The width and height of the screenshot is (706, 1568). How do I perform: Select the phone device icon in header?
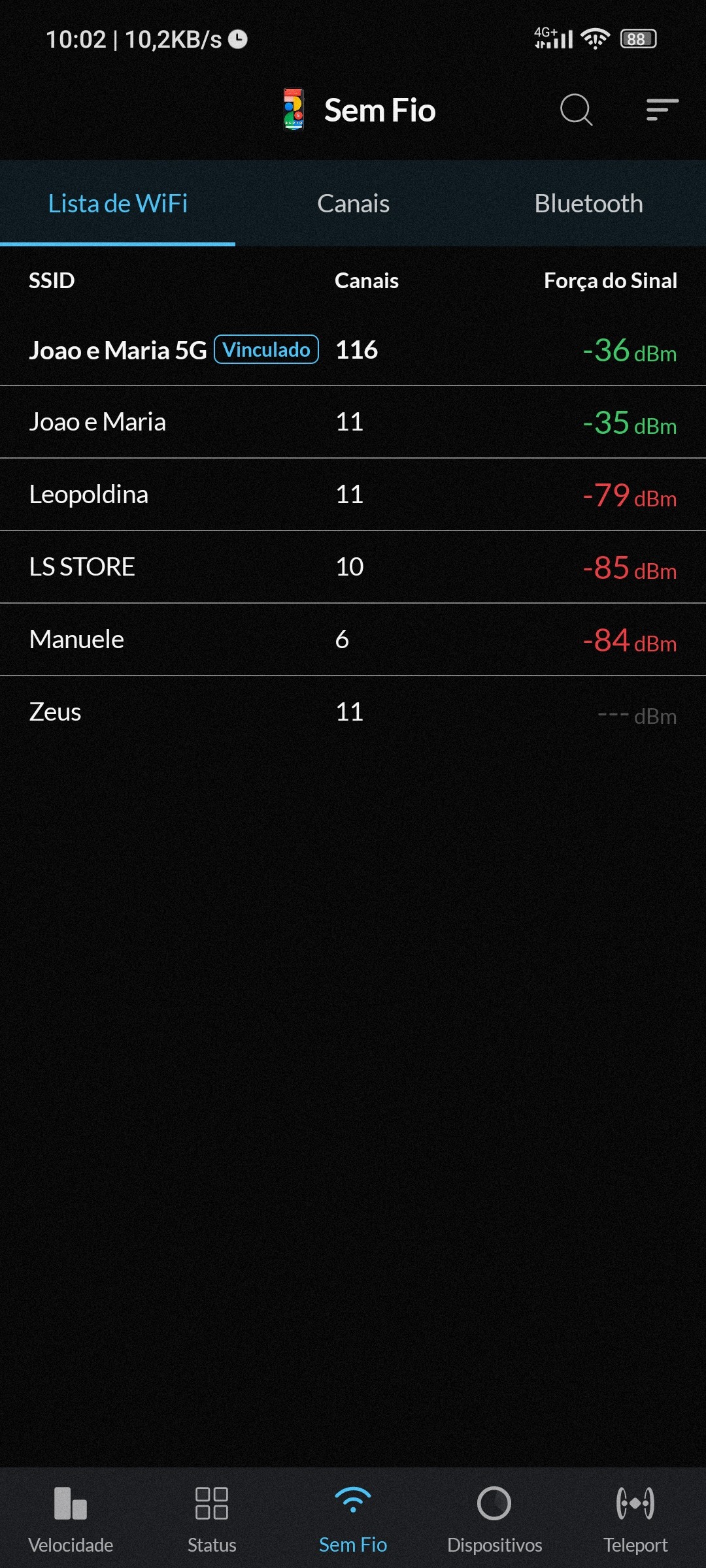(x=294, y=110)
